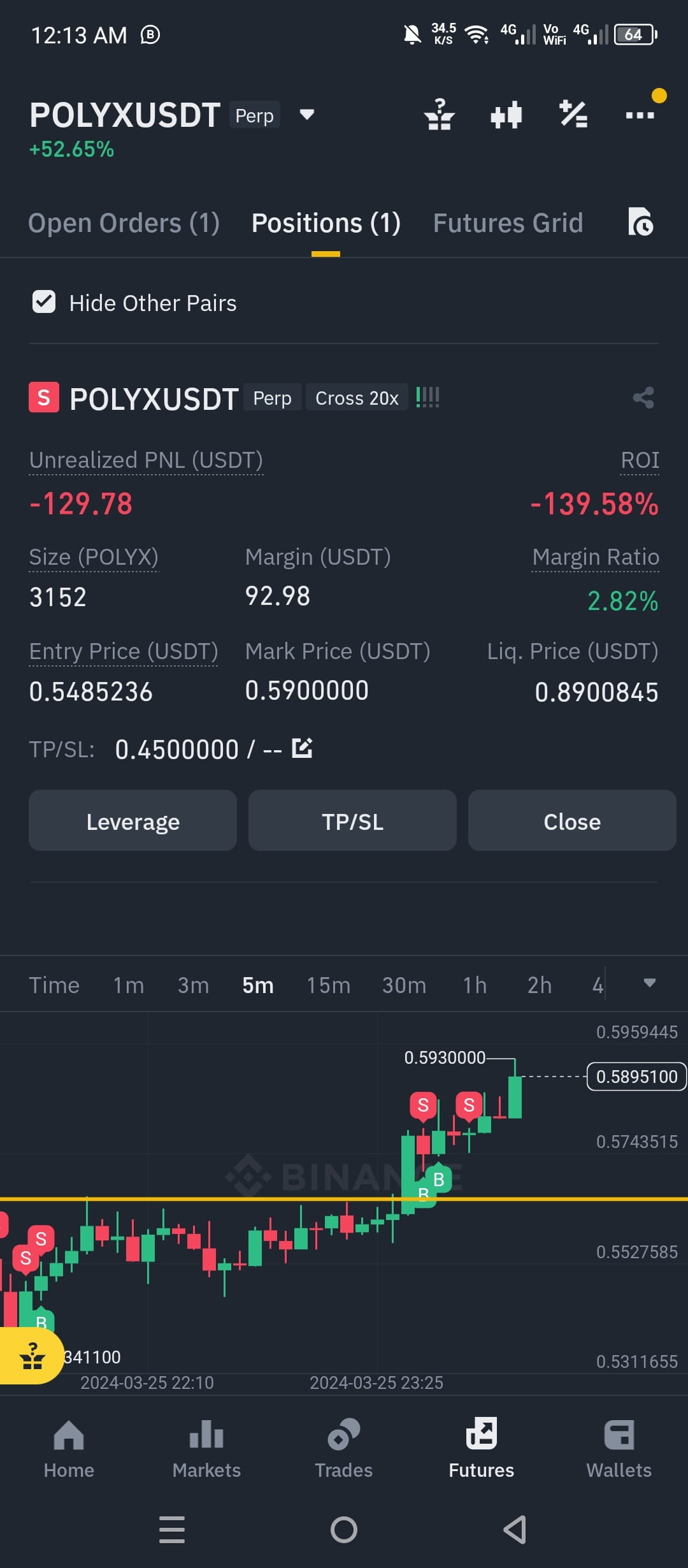Tap the floating yellow question mark icon
688x1568 pixels.
[x=31, y=1356]
